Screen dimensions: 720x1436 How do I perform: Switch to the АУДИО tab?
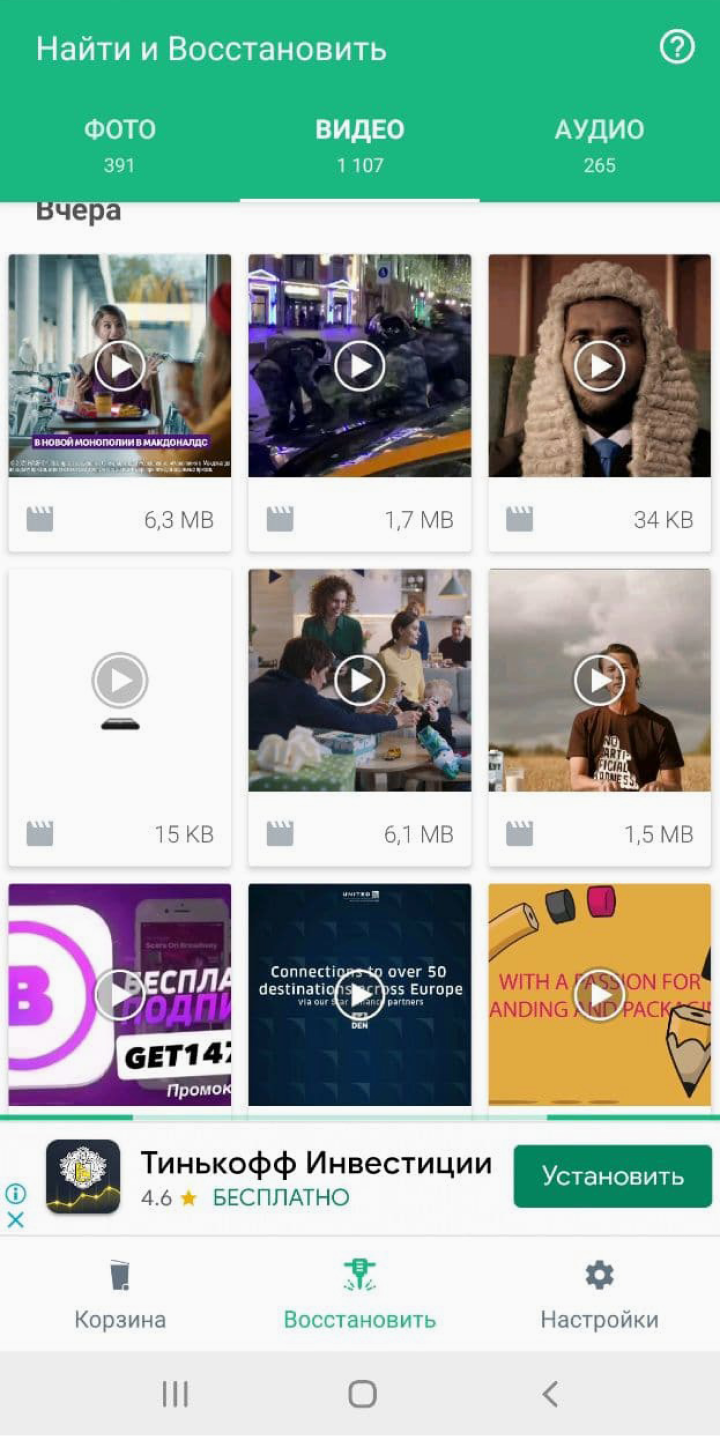tap(599, 145)
